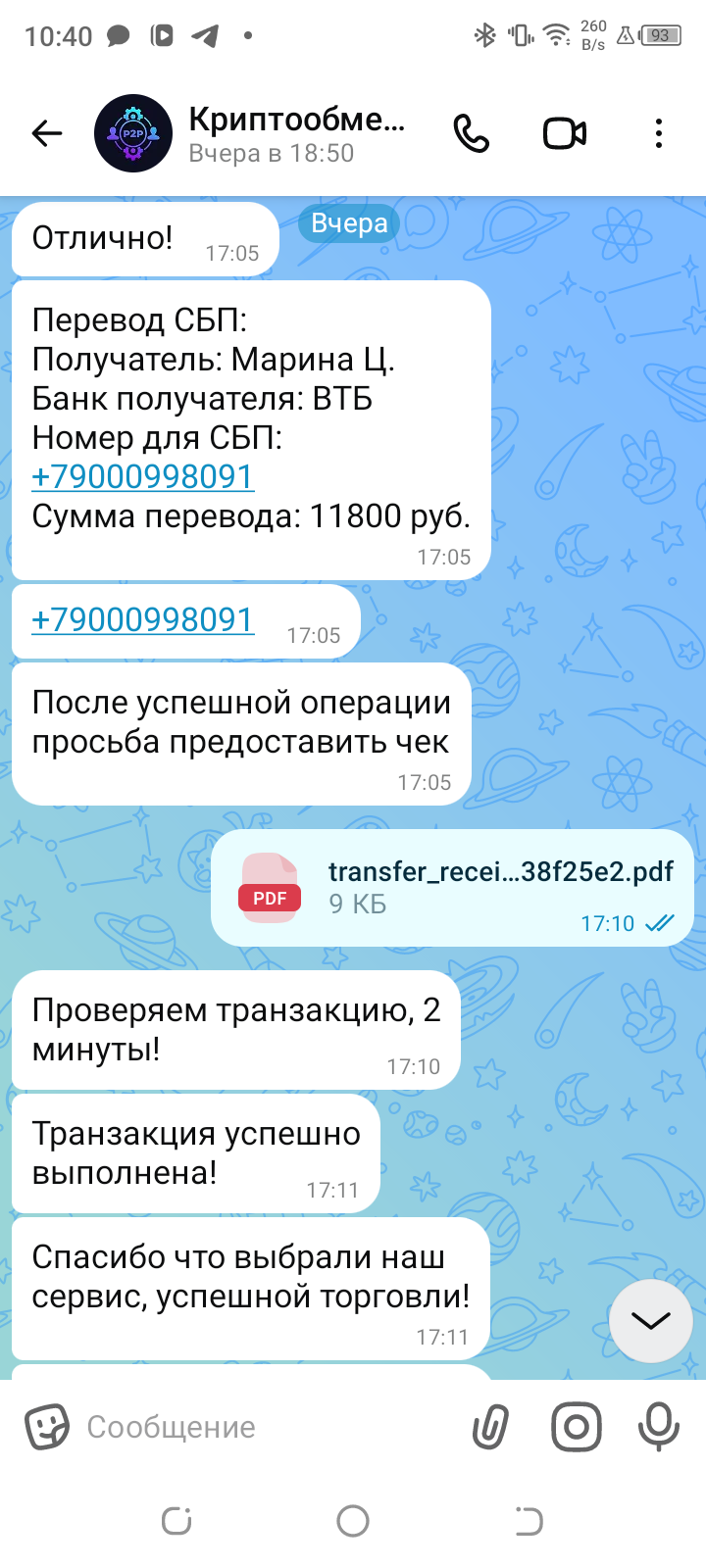Open the Криптообме… contact profile header
The width and height of the screenshot is (706, 1568).
[x=294, y=133]
